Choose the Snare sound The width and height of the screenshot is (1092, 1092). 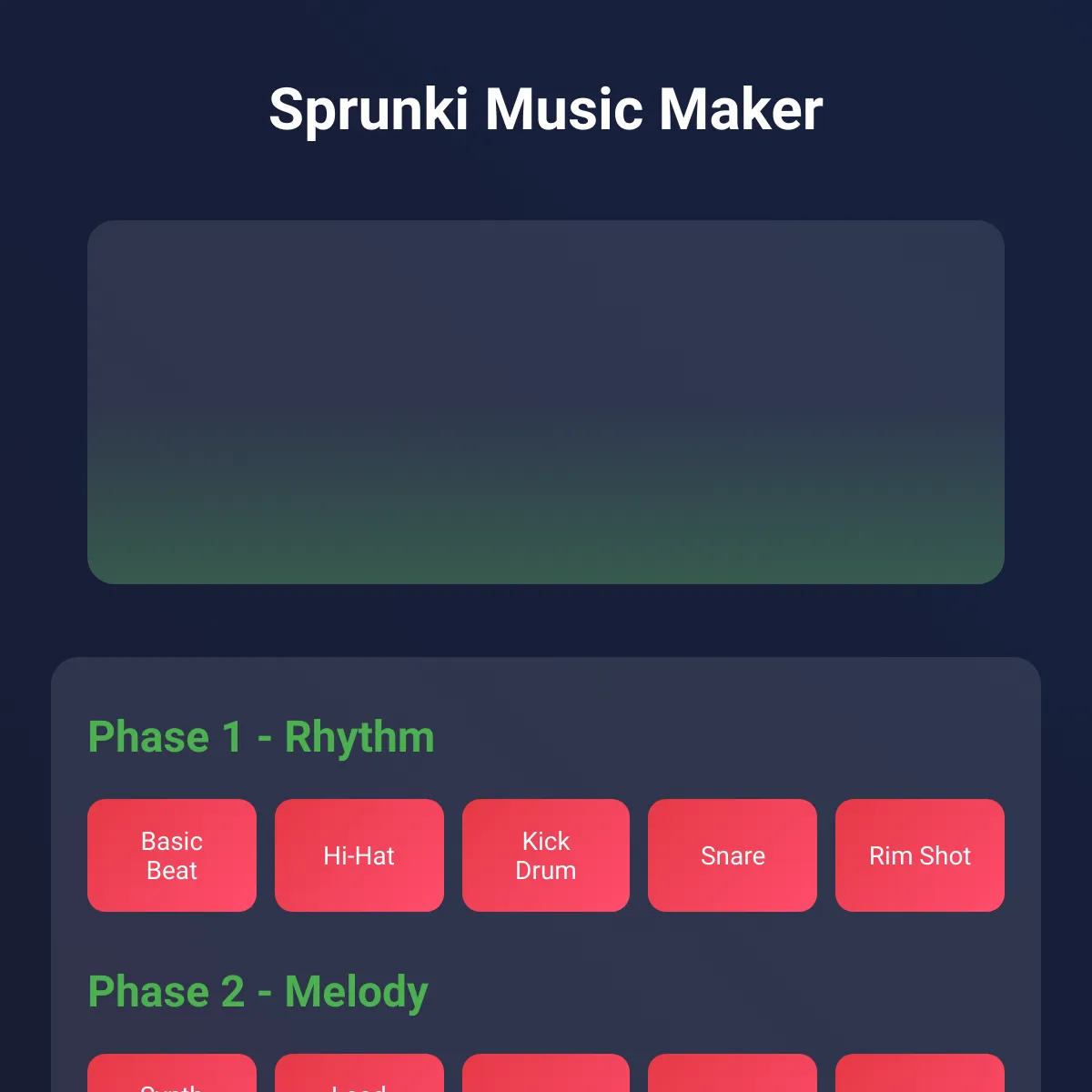733,855
